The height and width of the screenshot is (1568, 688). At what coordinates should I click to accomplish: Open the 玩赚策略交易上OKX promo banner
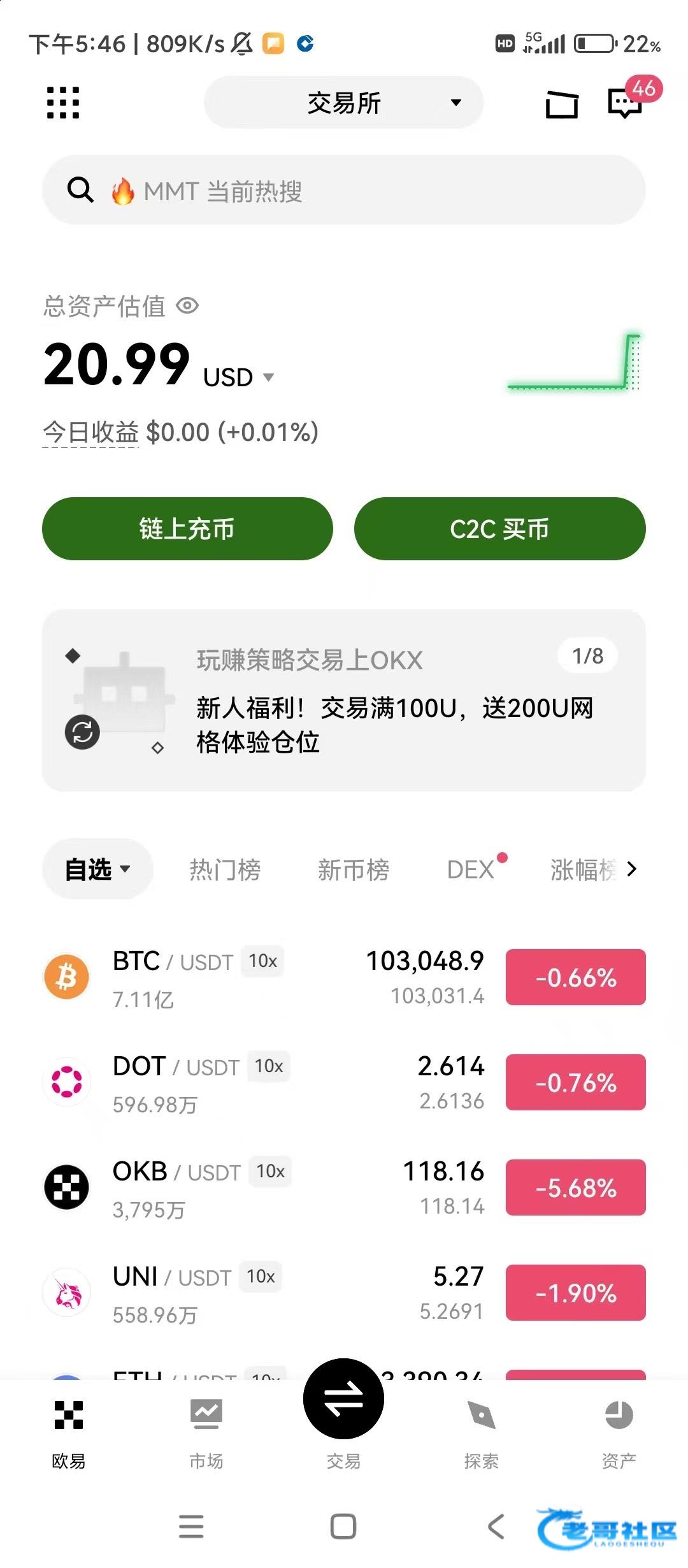pos(344,701)
